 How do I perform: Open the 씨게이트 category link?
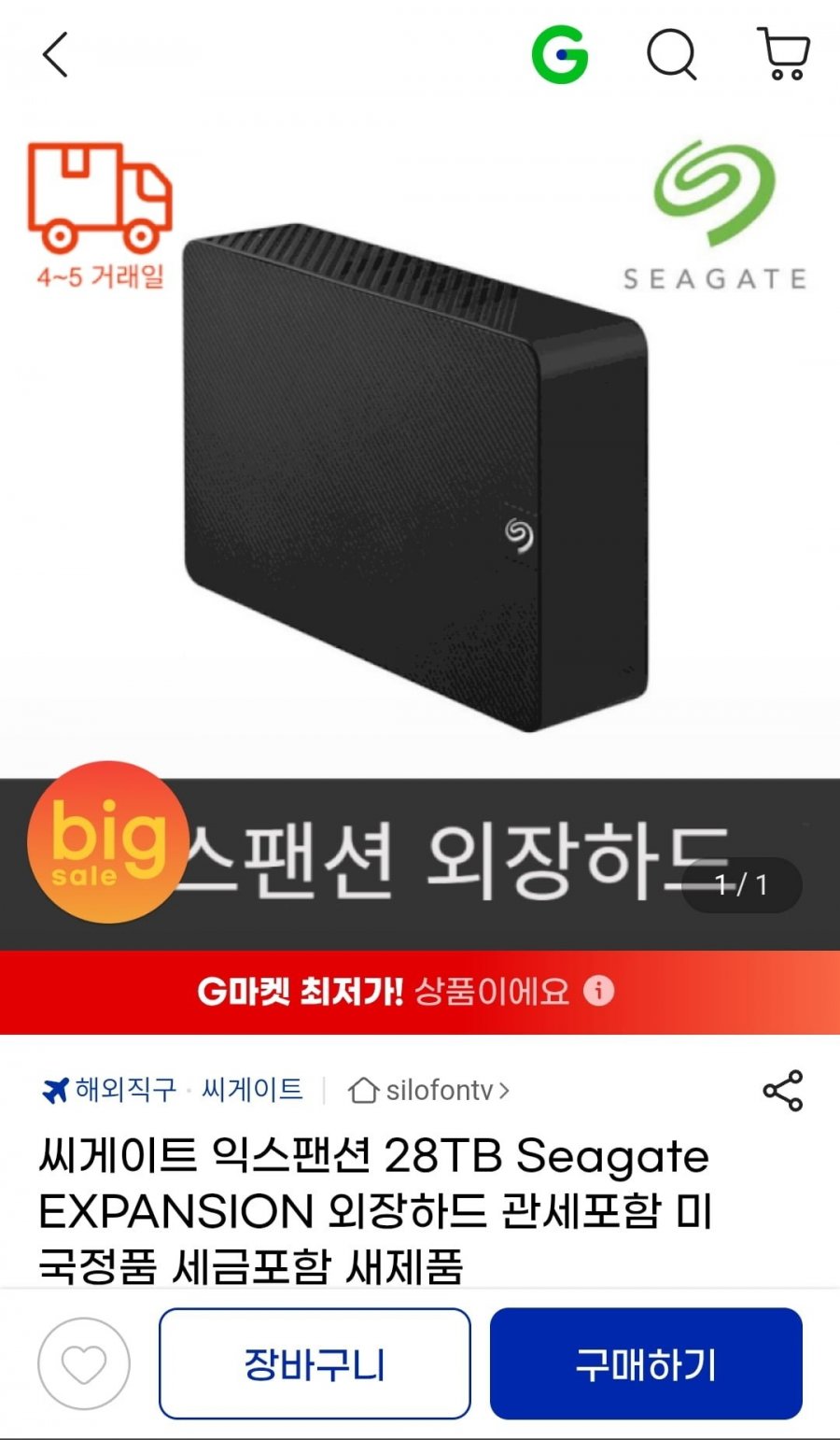pos(250,1088)
